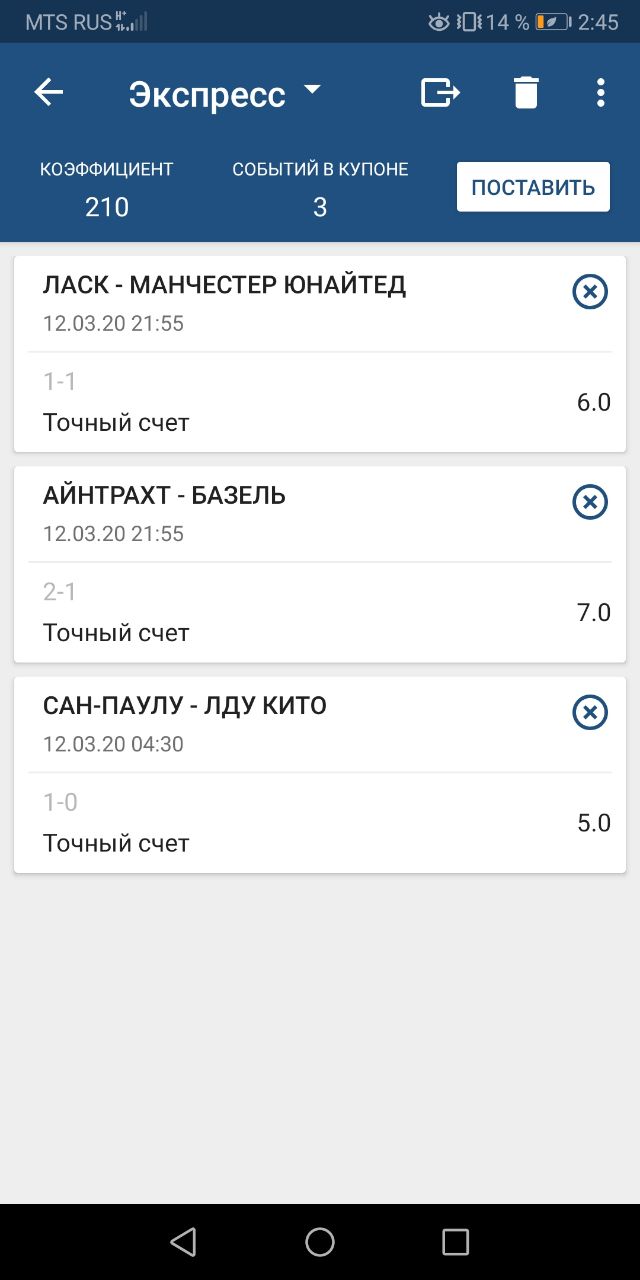Remove ЛАСК - МАНЧЕСТЕР ЮНАЙТЕД from coupon
Viewport: 640px width, 1280px height.
590,292
